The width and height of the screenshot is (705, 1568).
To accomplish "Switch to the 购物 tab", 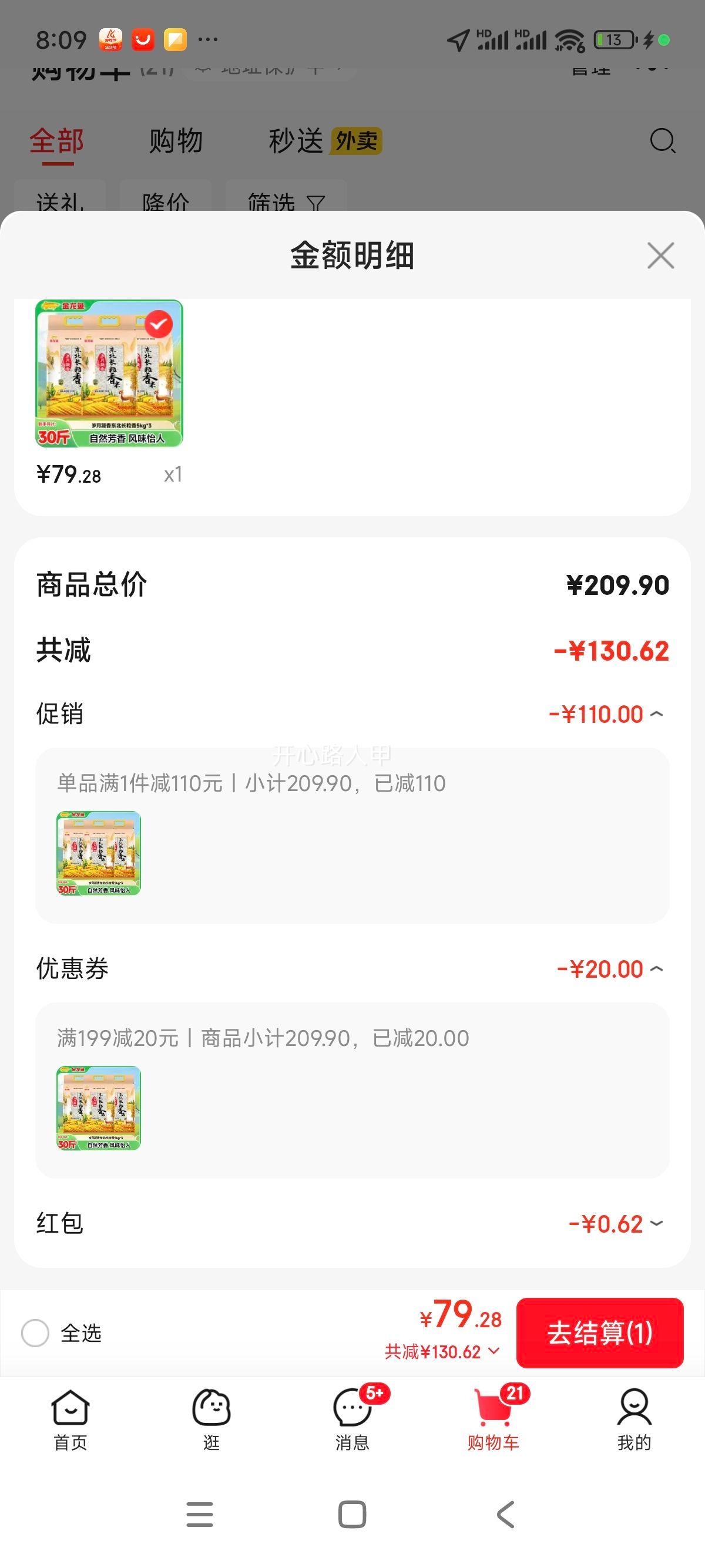I will pos(174,141).
